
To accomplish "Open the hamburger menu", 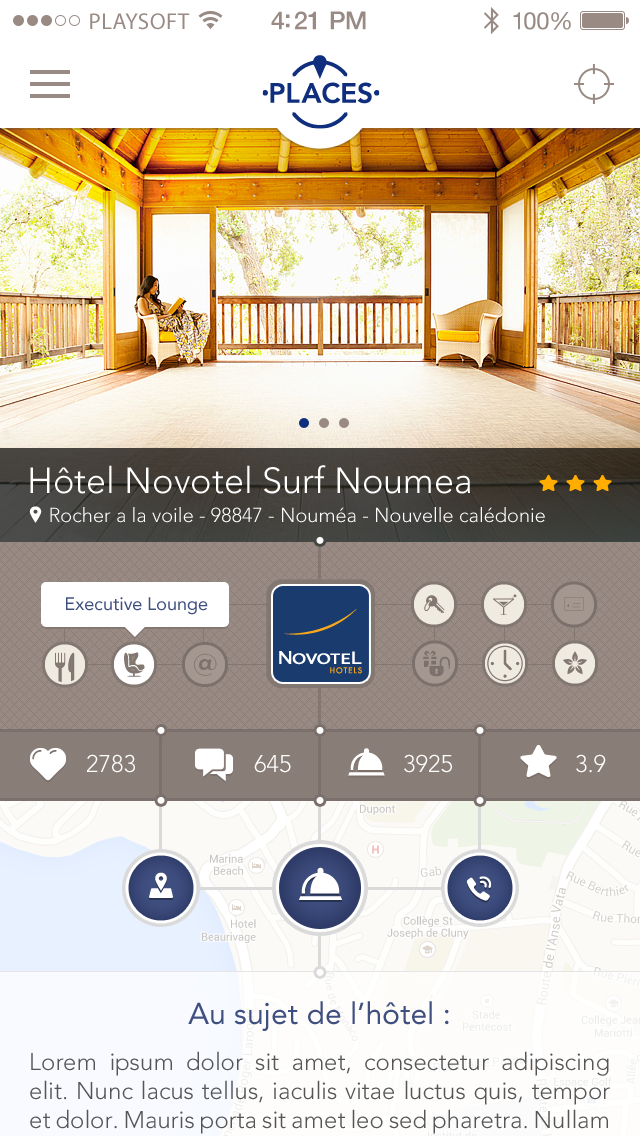I will 50,85.
